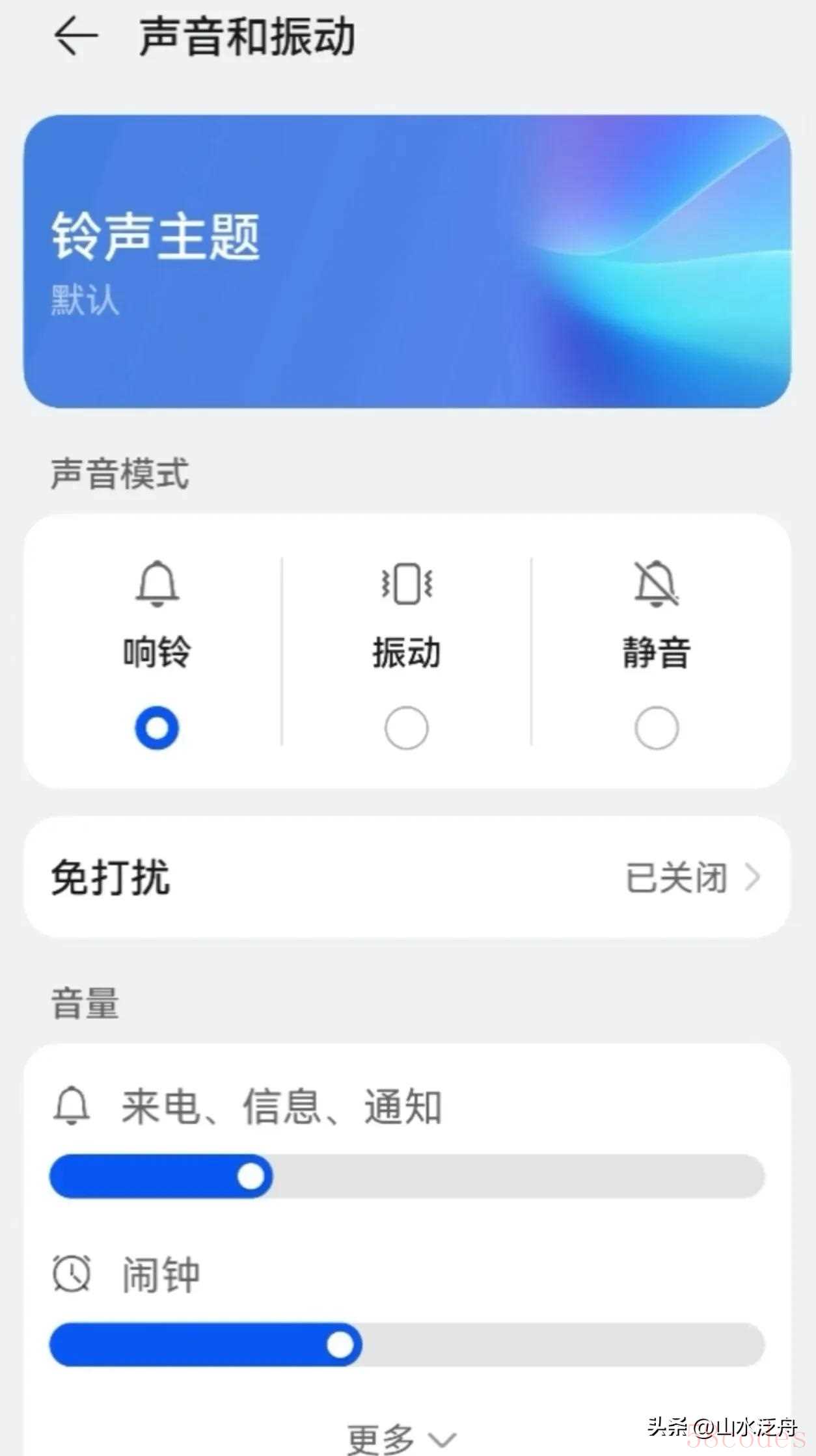The image size is (816, 1456).
Task: Tap the 来电、信息、通知 volume slider
Action: point(407,1176)
